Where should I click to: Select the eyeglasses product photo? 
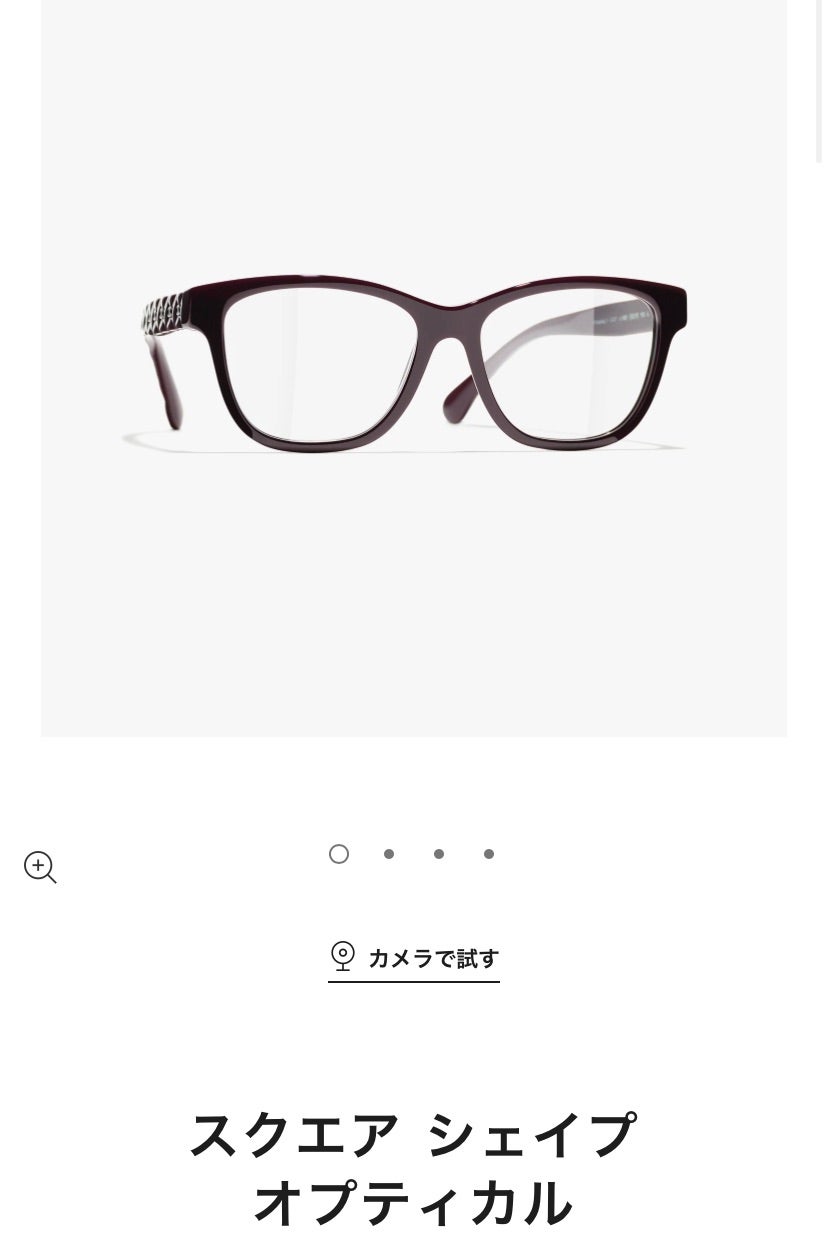tap(414, 365)
